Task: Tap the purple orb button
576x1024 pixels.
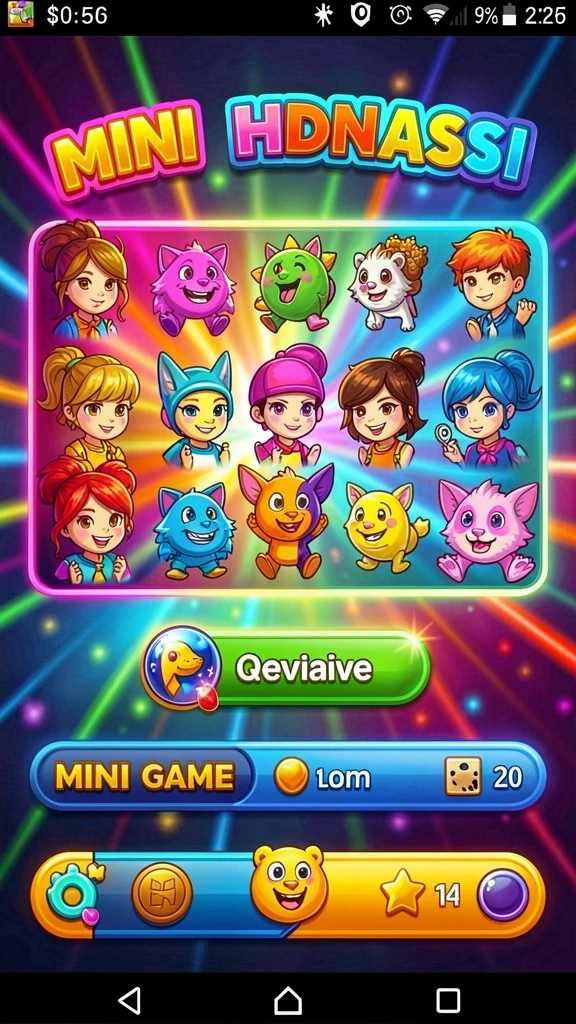Action: click(x=503, y=895)
